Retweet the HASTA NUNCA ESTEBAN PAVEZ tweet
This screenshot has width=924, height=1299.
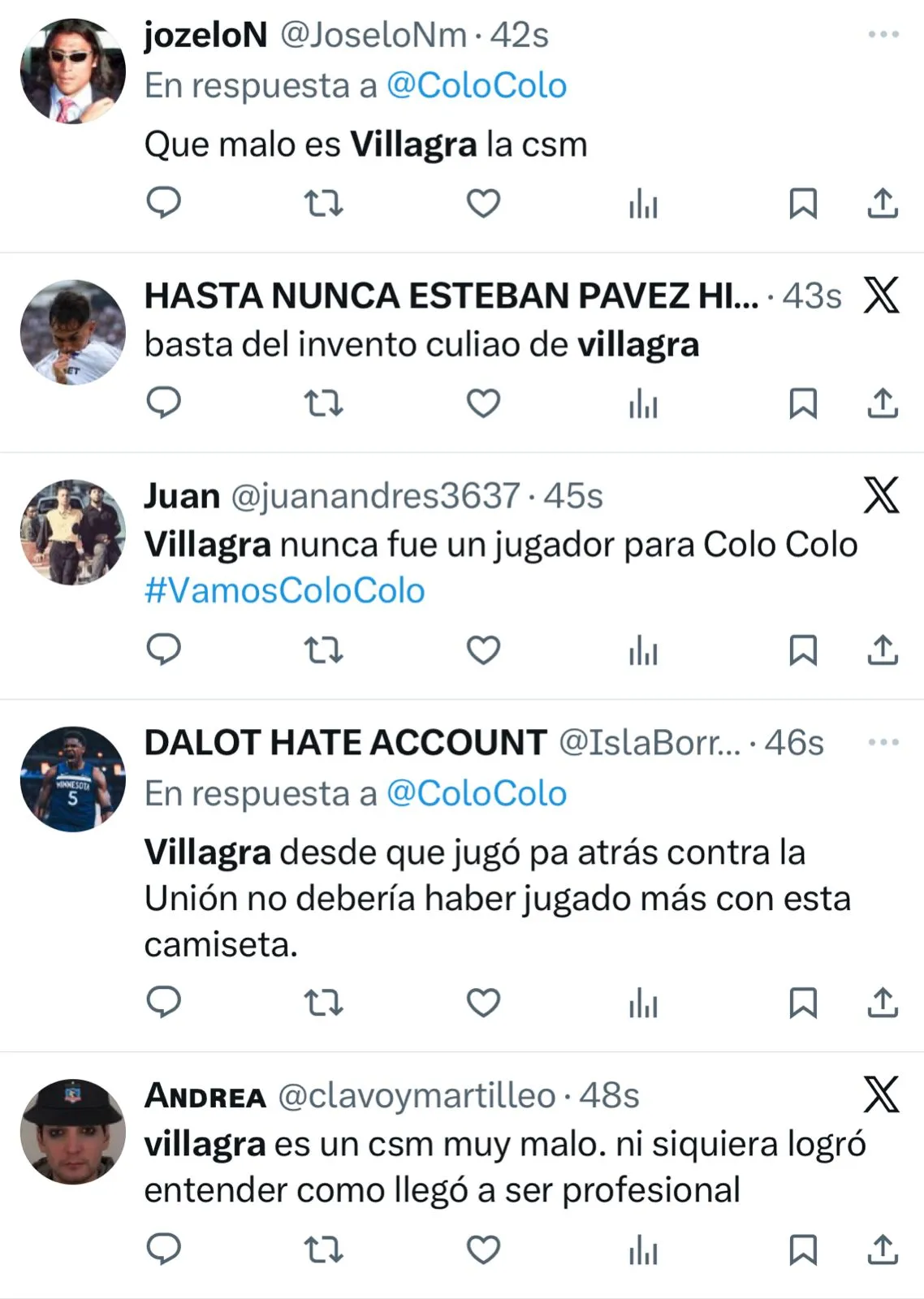pyautogui.click(x=323, y=404)
